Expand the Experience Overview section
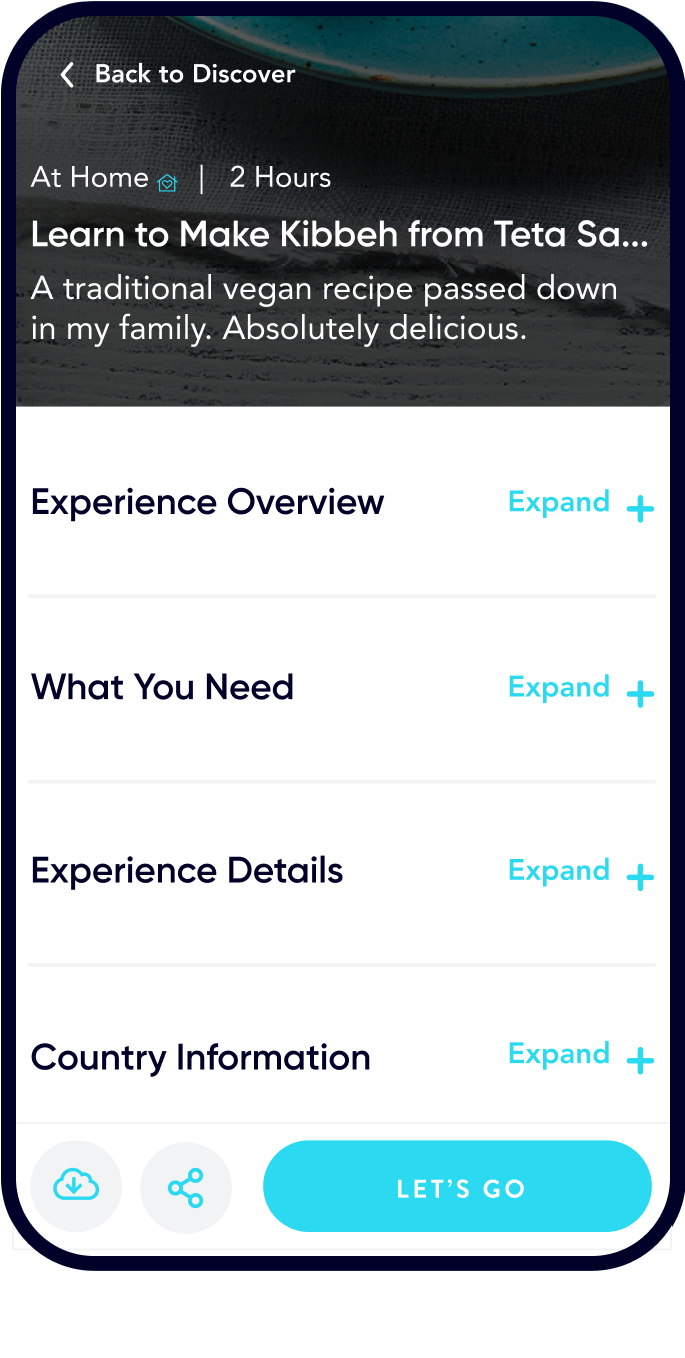This screenshot has width=685, height=1358. (580, 504)
